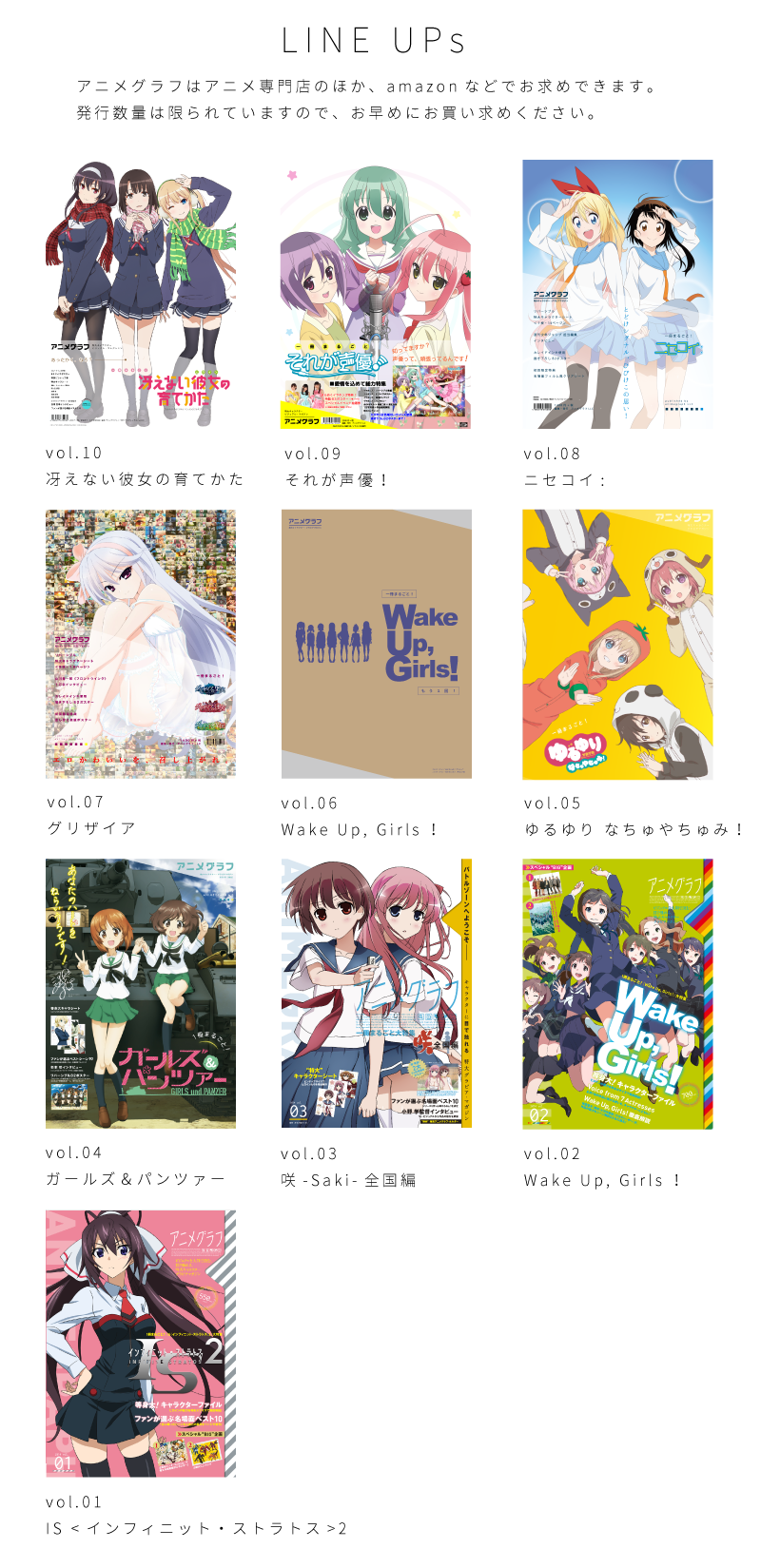
Task: Tap the vol.05 ゆるゆり cover
Action: tap(617, 644)
